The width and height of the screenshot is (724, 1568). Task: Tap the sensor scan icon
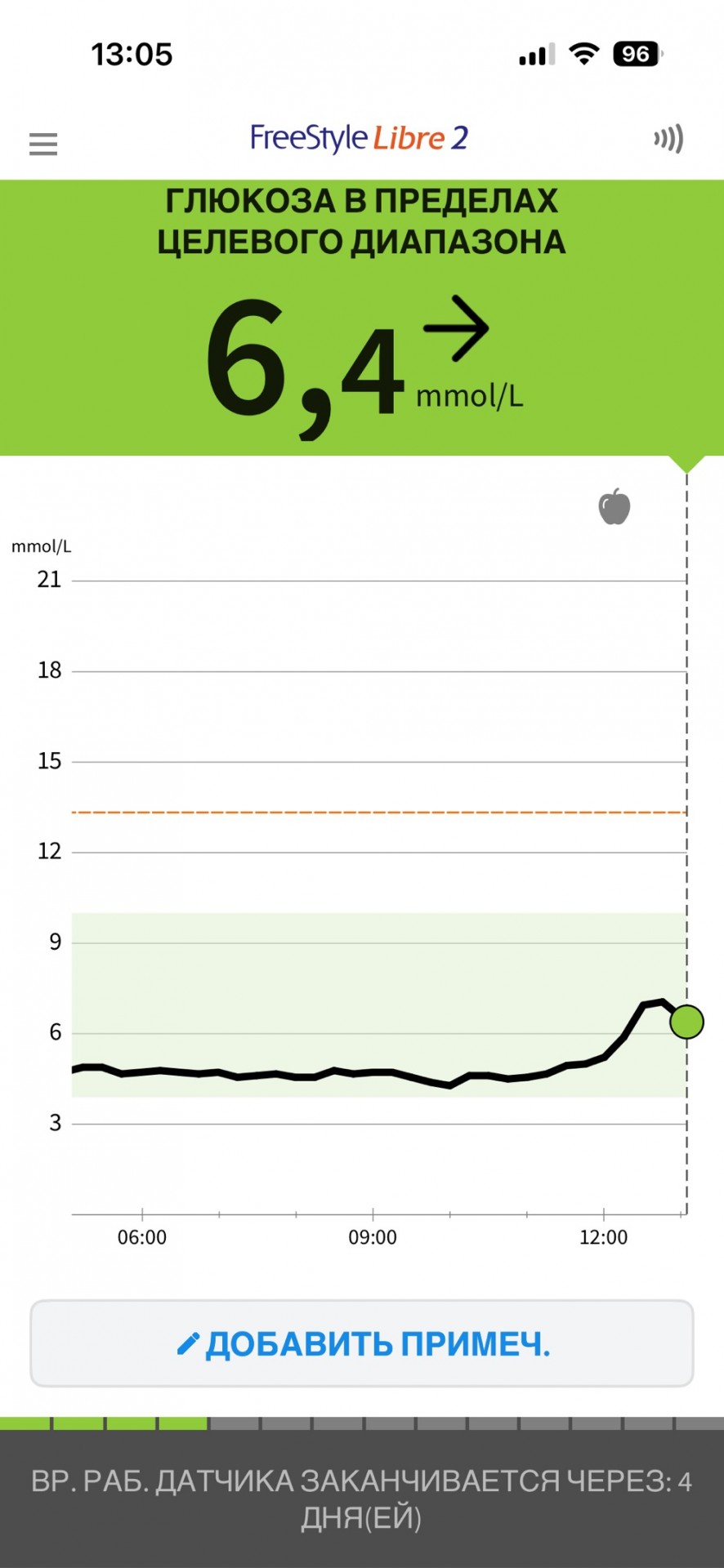pyautogui.click(x=668, y=139)
